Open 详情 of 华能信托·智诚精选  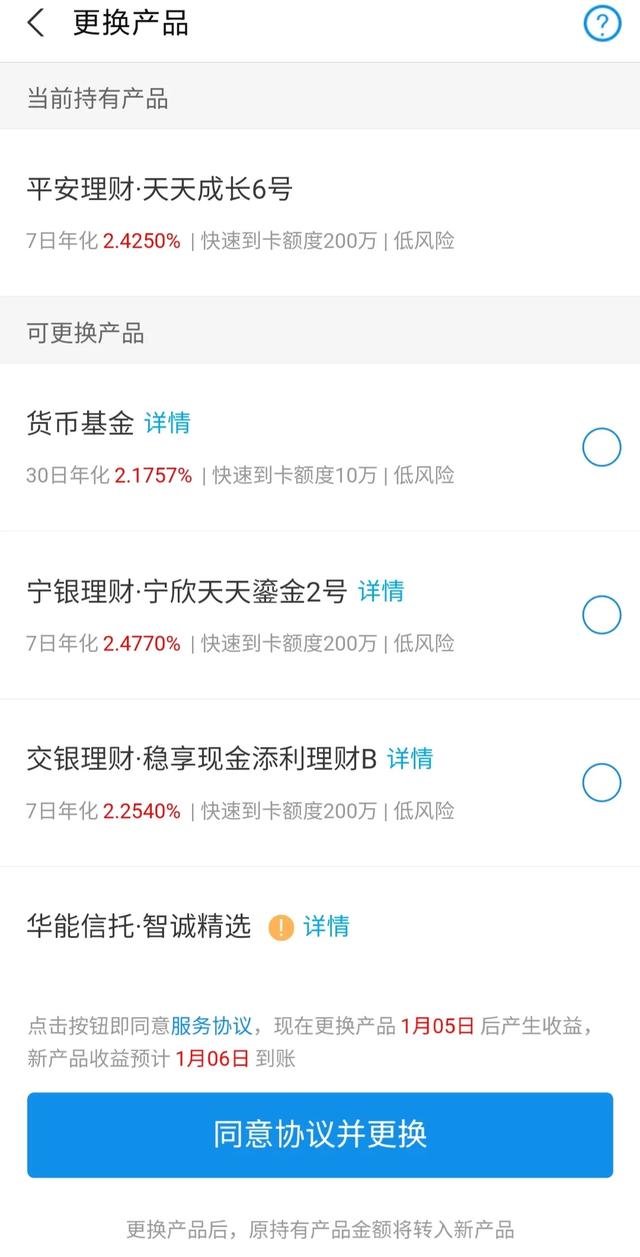[326, 926]
